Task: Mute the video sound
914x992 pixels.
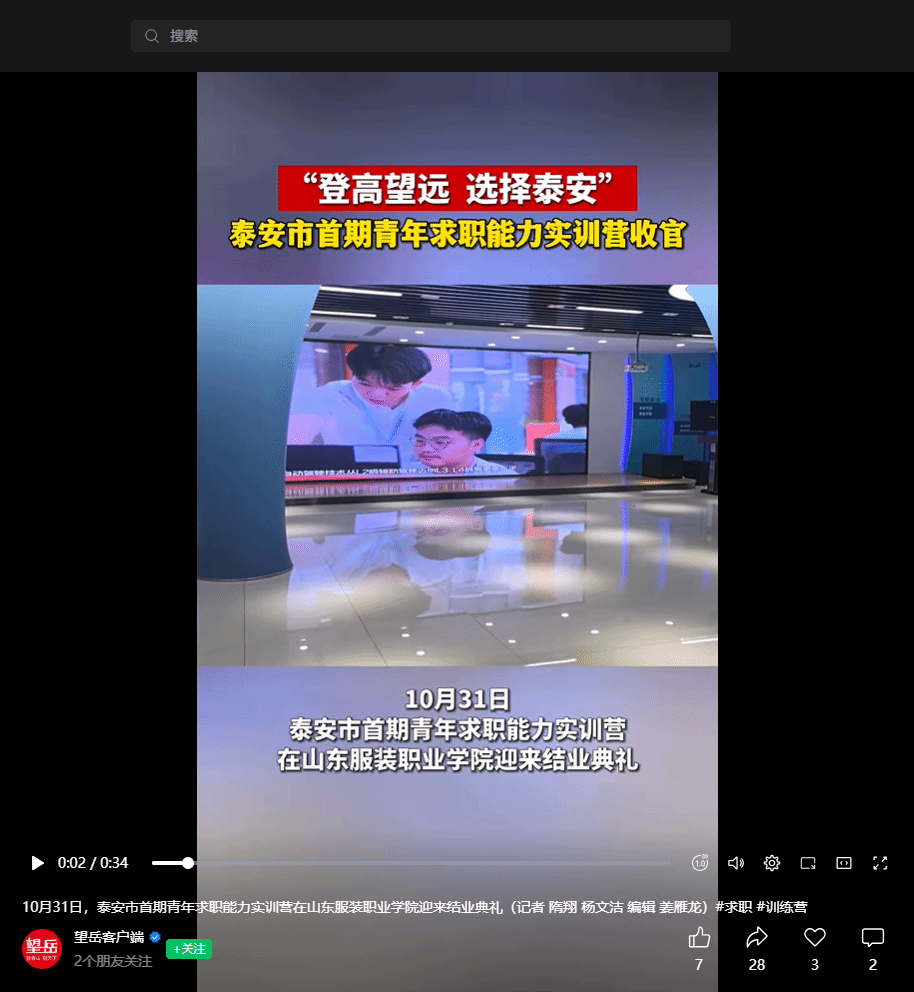Action: coord(736,863)
